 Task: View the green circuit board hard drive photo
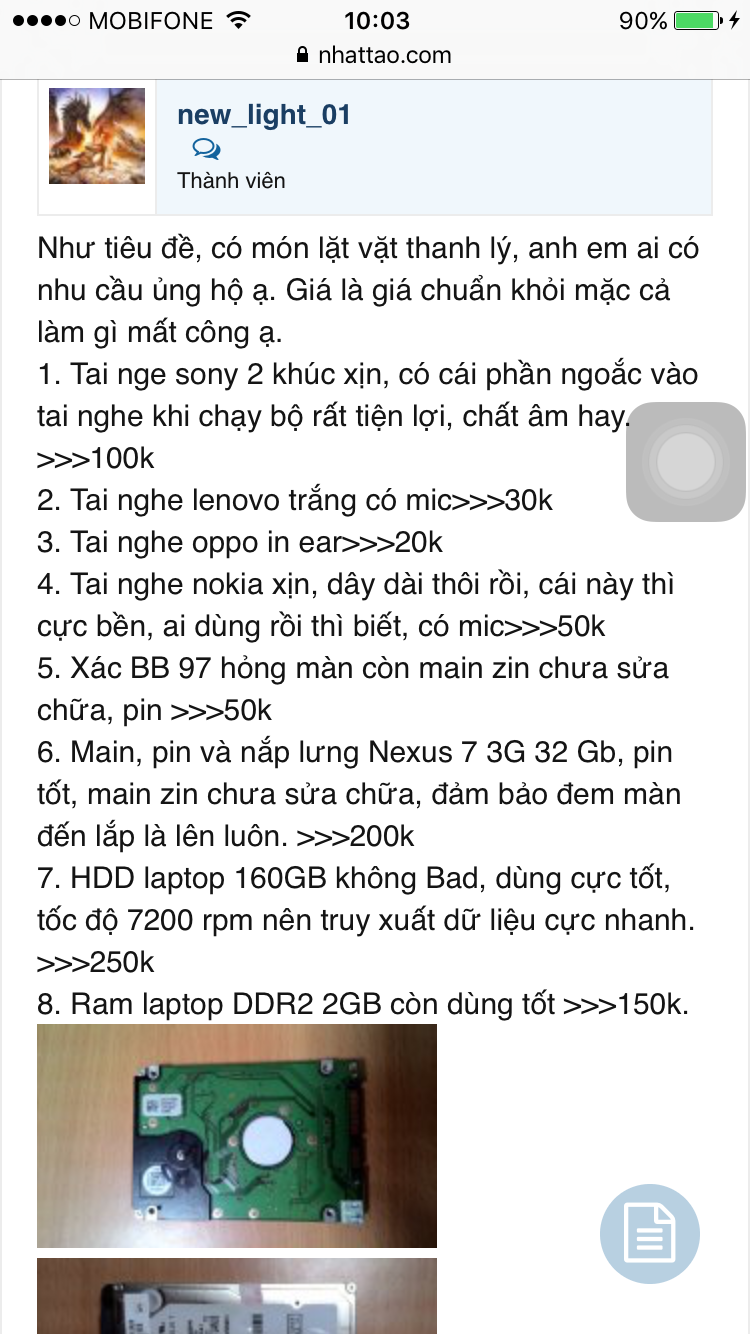pos(237,1136)
